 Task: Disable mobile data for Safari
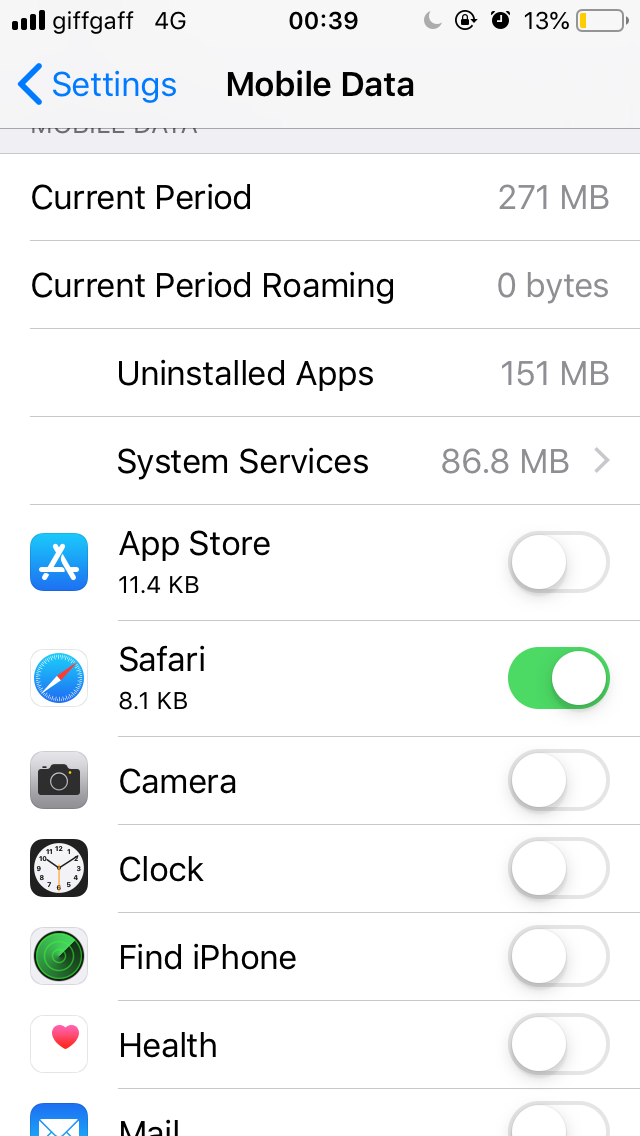point(558,677)
